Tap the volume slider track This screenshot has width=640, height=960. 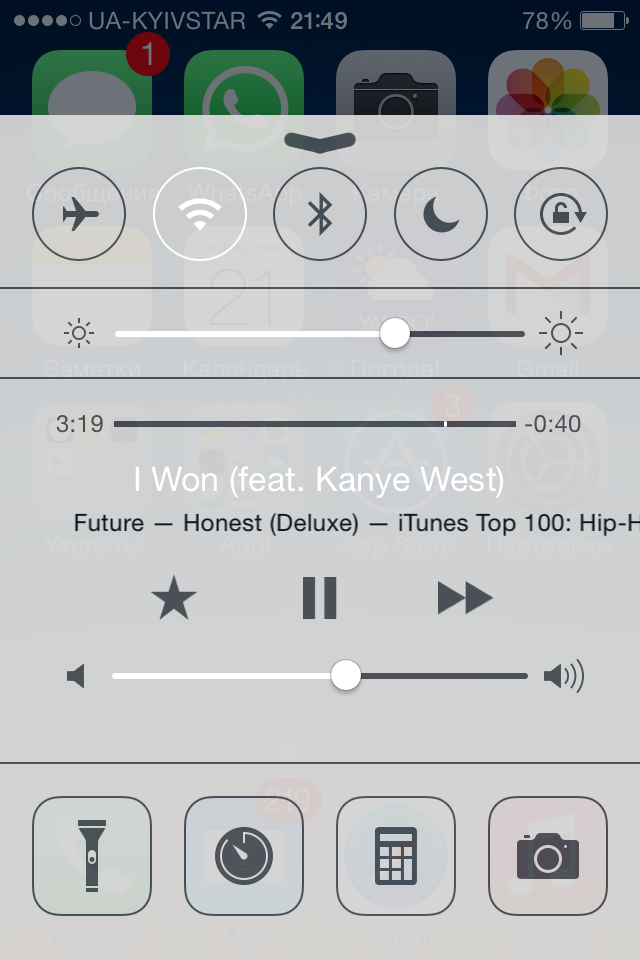pos(320,676)
